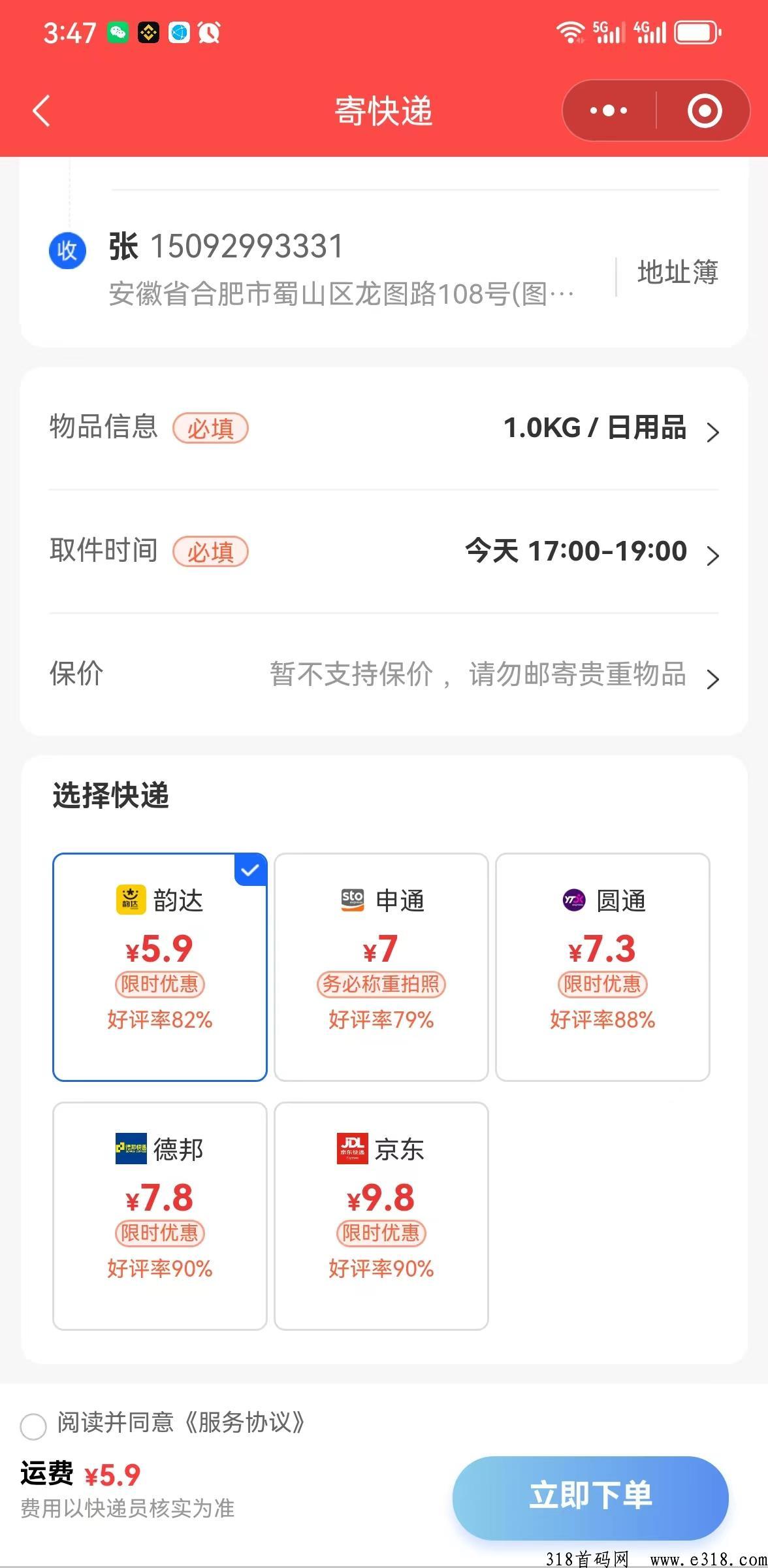768x1568 pixels.
Task: Open the 物品信息 item details row
Action: point(384,429)
